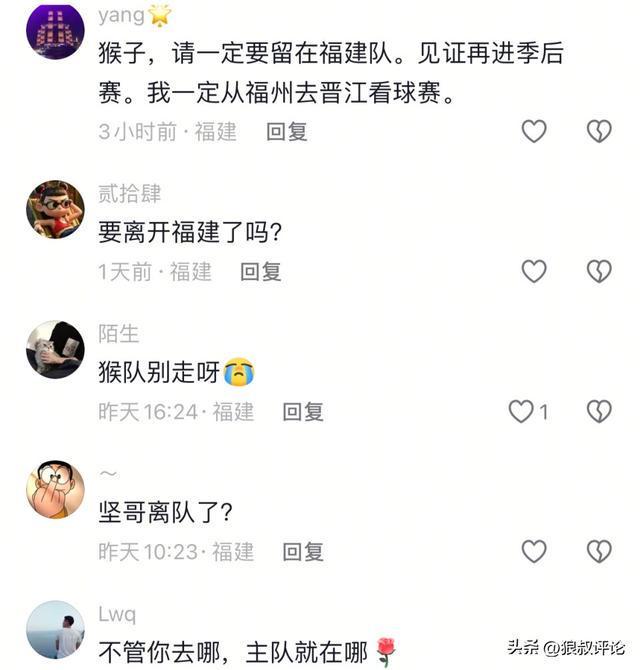Like 陌生's comment 猴队别走呀

click(522, 411)
